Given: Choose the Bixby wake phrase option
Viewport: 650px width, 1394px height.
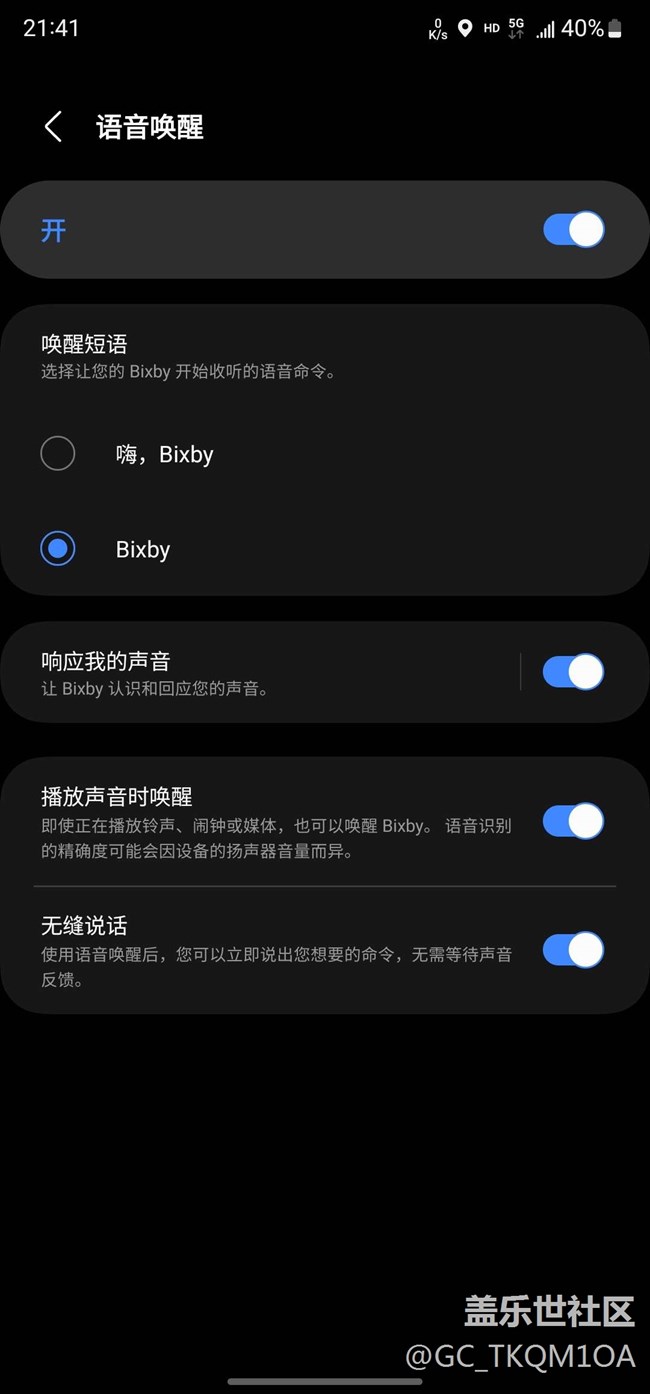Looking at the screenshot, I should coord(325,549).
